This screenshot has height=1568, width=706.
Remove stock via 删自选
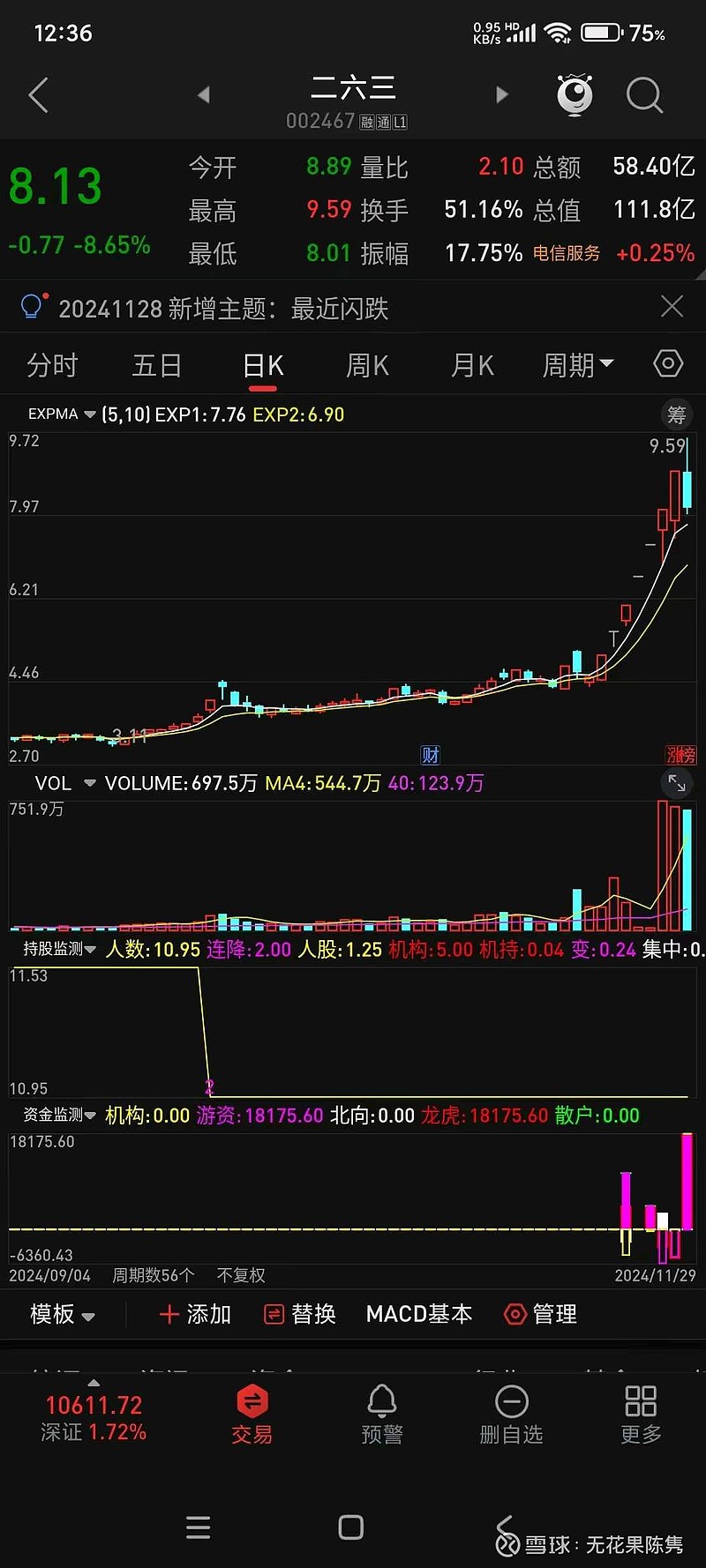point(511,1415)
